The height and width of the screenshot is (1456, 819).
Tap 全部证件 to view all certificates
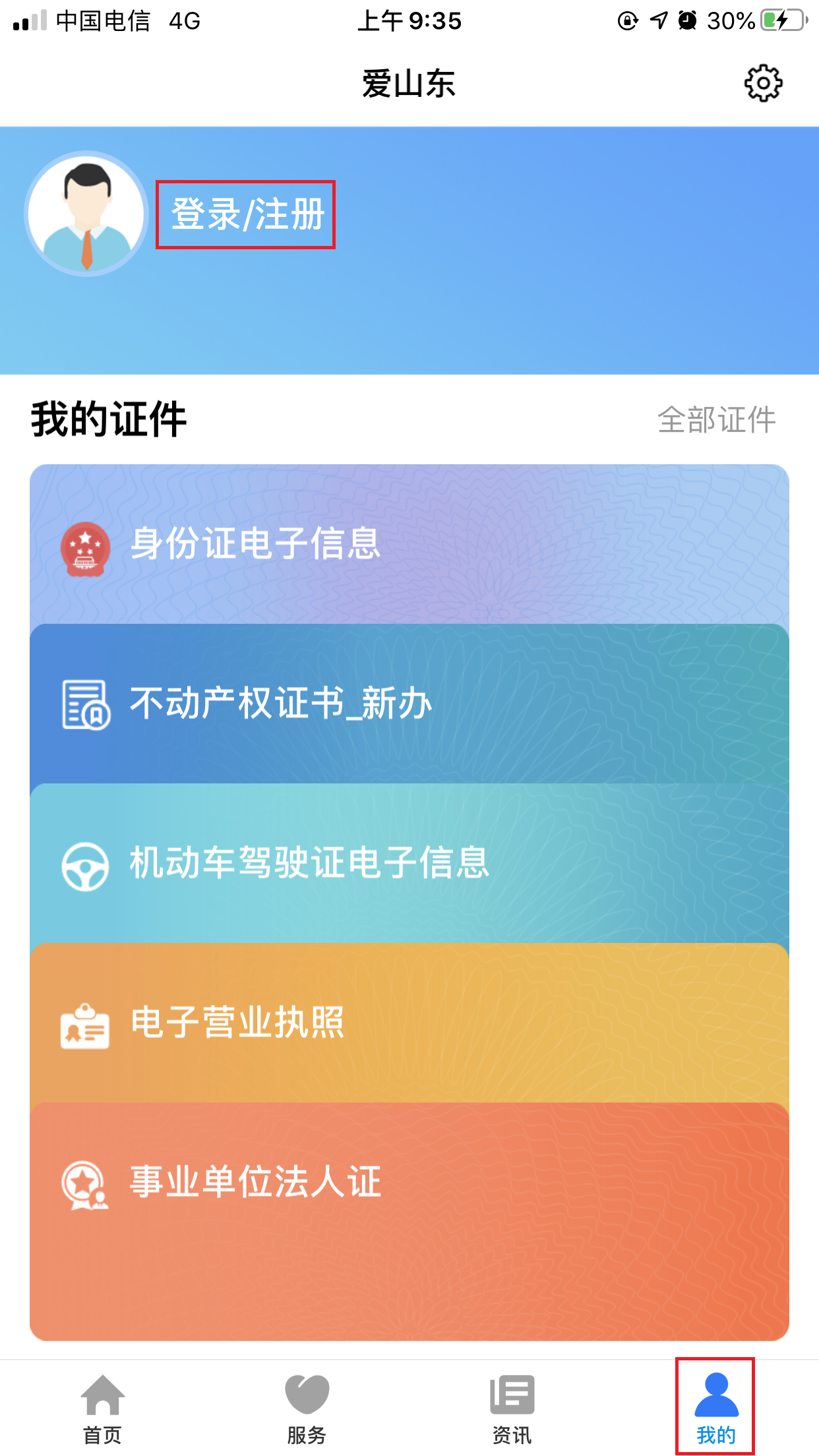(x=718, y=418)
